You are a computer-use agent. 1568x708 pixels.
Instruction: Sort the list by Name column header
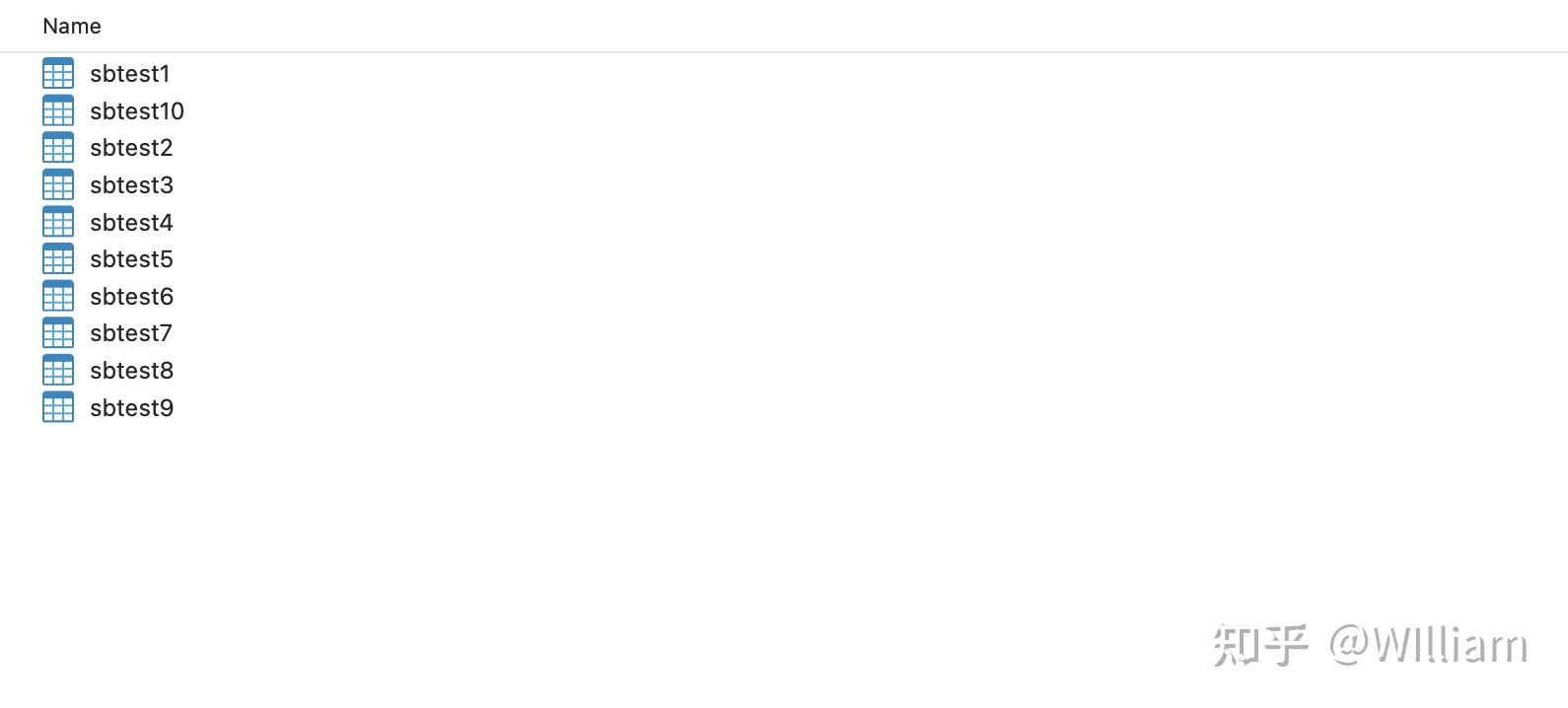click(72, 27)
